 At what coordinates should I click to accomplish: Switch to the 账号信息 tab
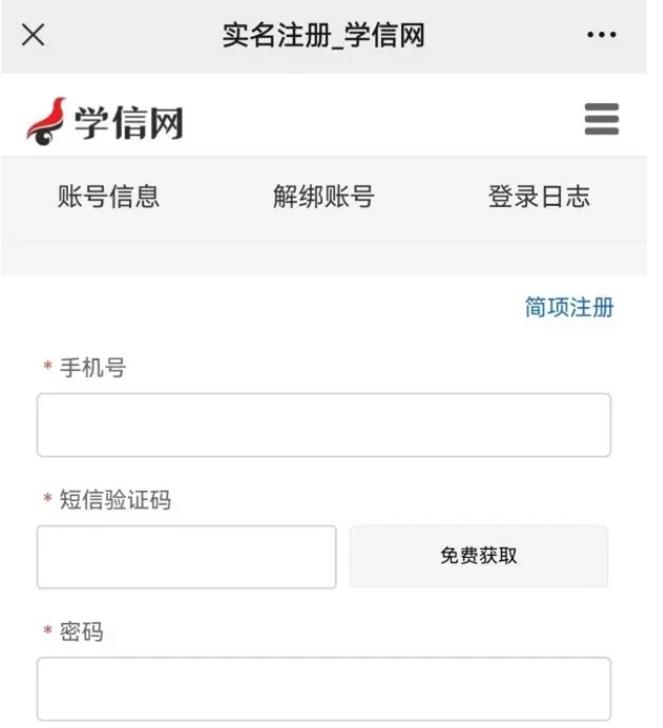108,197
